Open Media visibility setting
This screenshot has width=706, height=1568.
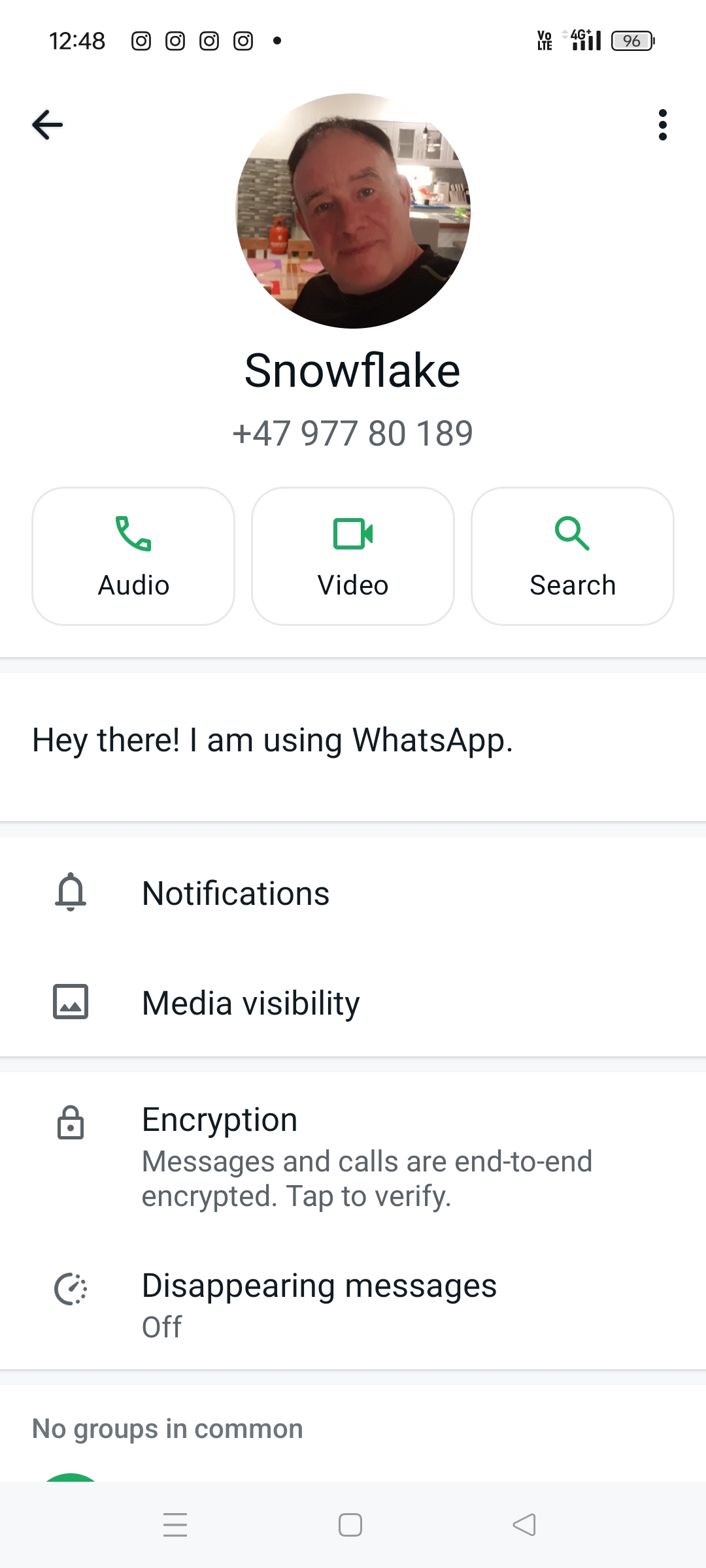pos(353,1003)
